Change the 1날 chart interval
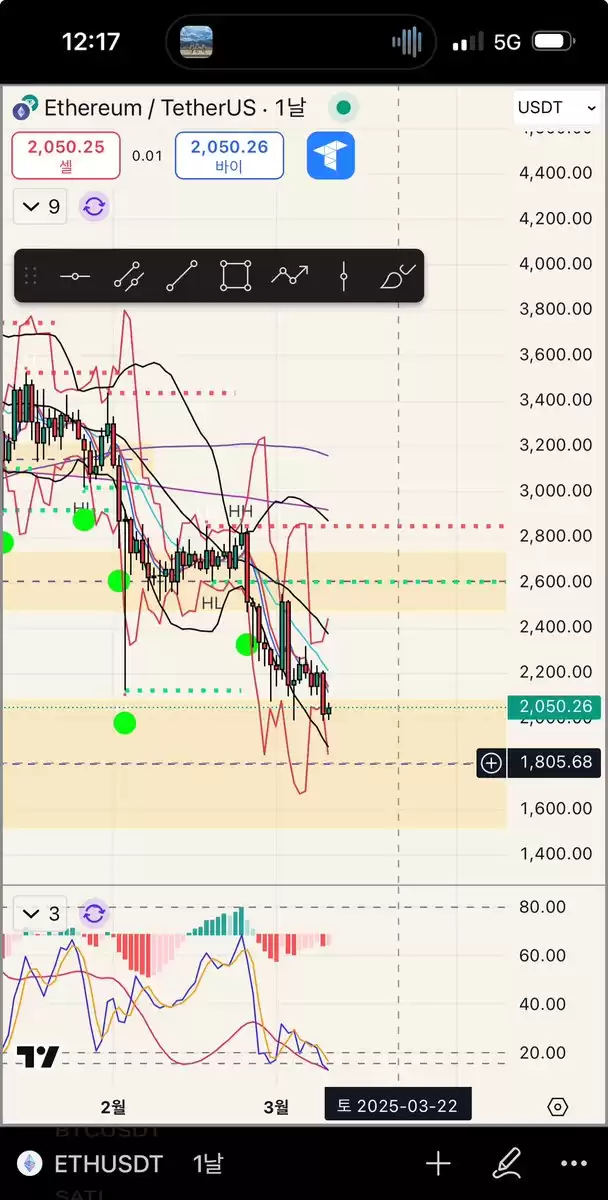 click(x=208, y=1164)
